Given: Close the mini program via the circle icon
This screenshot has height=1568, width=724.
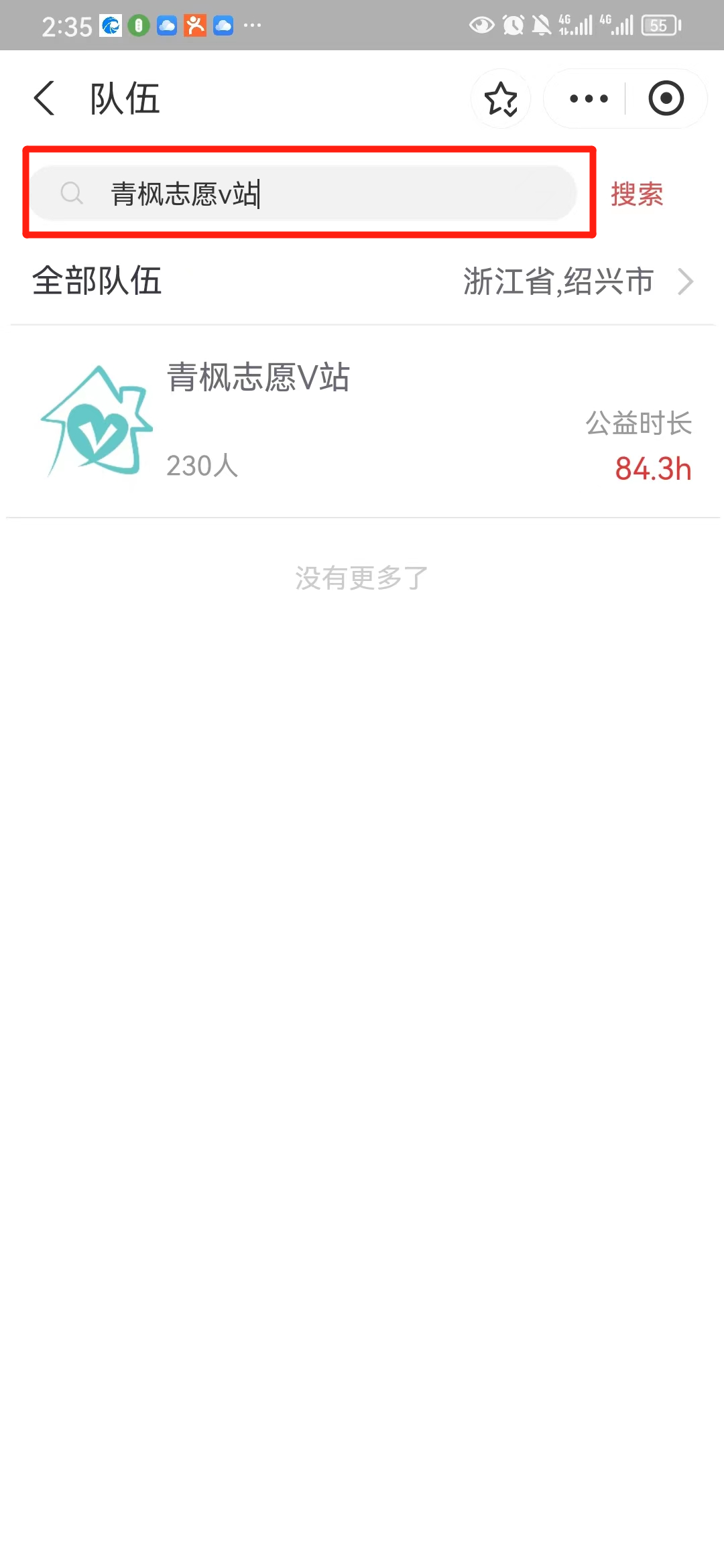Looking at the screenshot, I should pyautogui.click(x=666, y=99).
